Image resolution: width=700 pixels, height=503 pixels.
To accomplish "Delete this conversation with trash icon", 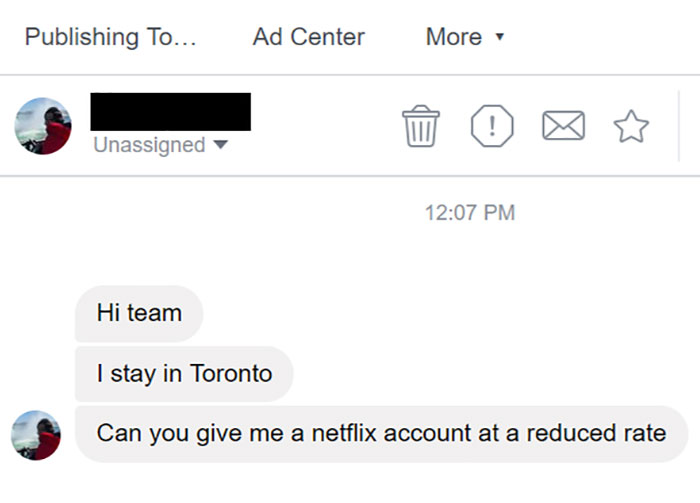I will [x=421, y=126].
